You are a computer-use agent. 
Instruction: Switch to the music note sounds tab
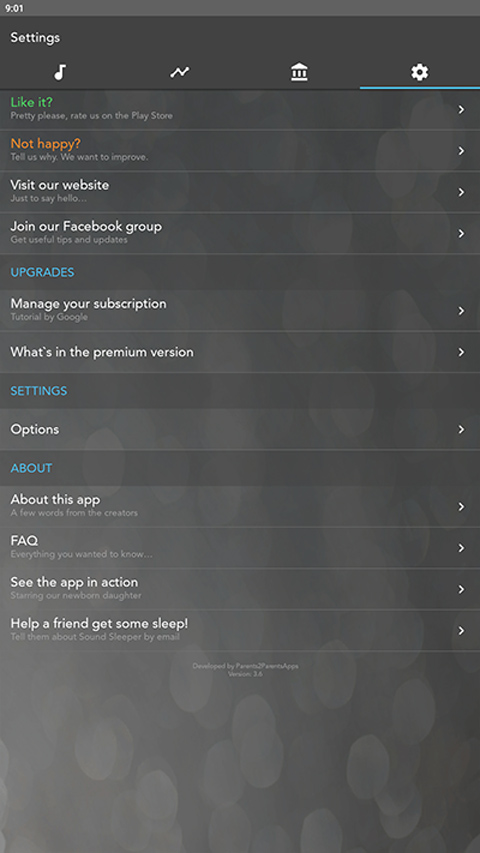click(60, 72)
